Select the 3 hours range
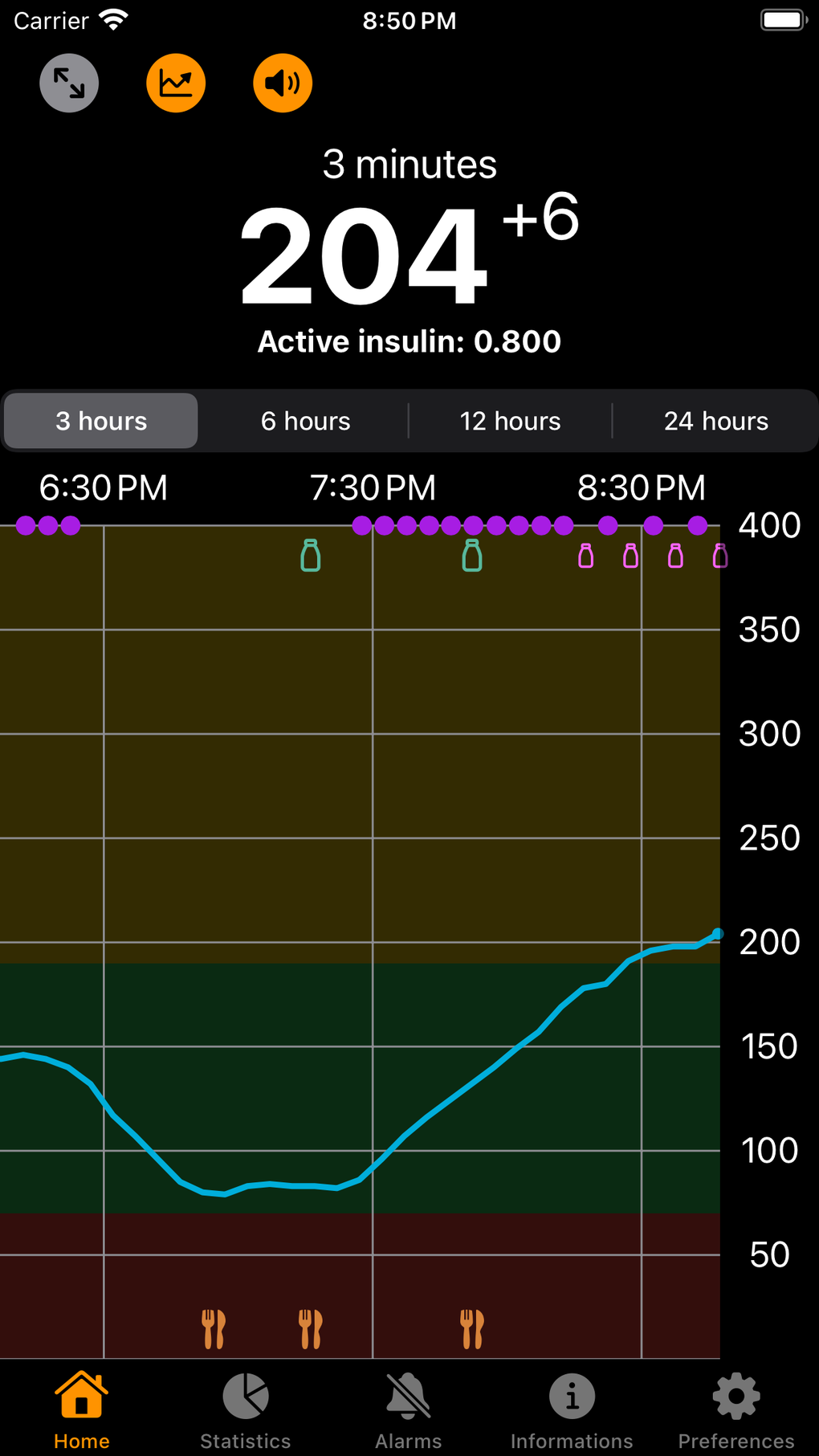The image size is (819, 1456). 101,421
